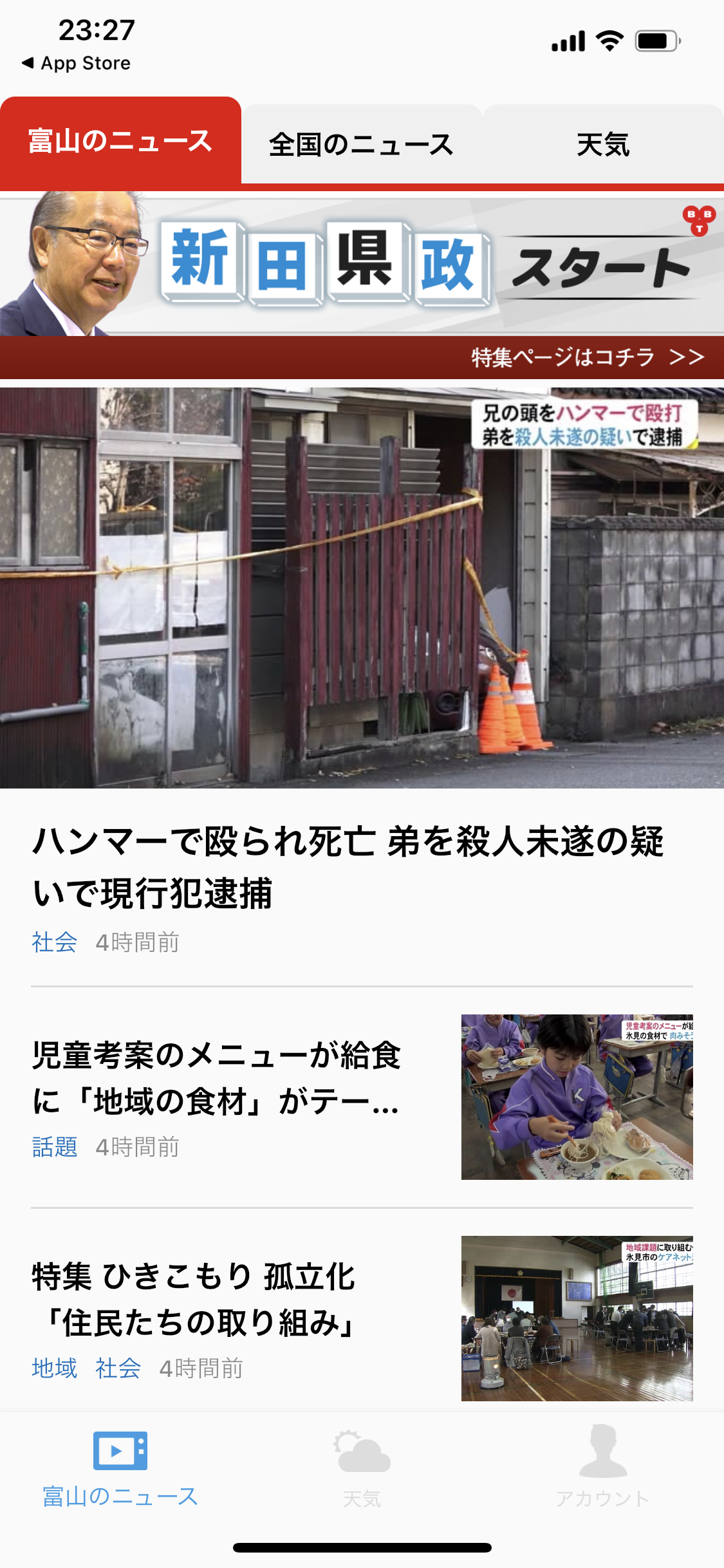Select the 富山のニュース top tab

[x=120, y=141]
